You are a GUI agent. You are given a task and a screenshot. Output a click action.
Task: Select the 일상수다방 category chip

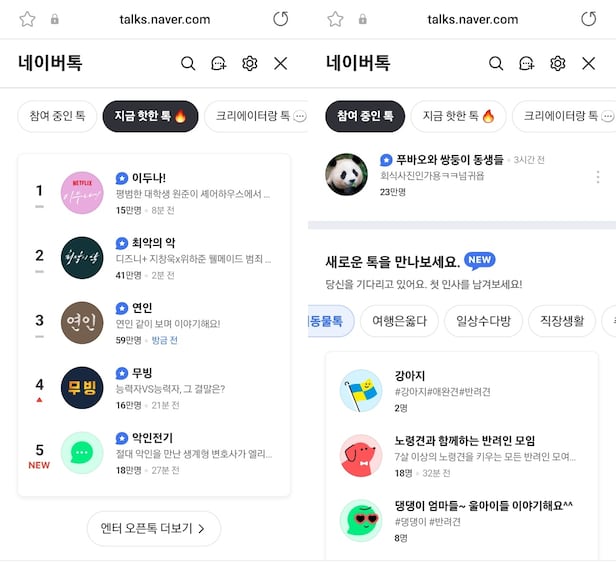click(484, 321)
